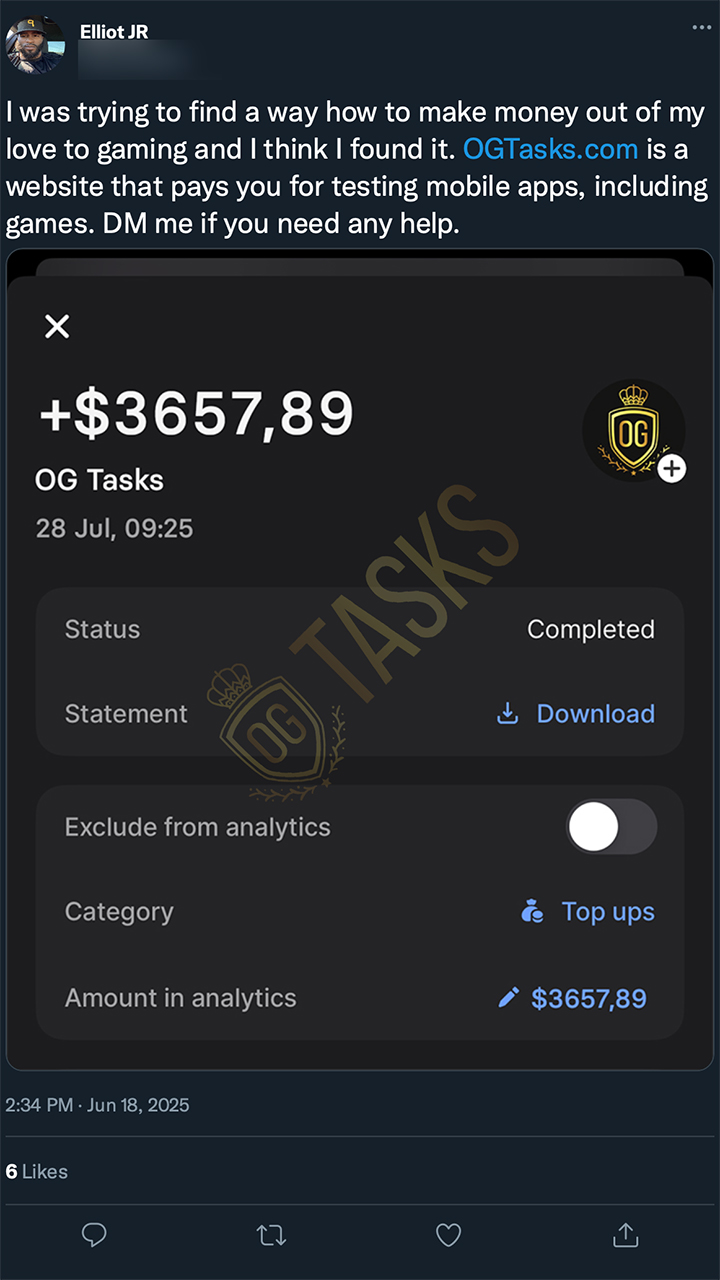
Task: Open the OGTasks.com link in the tweet
Action: [550, 149]
